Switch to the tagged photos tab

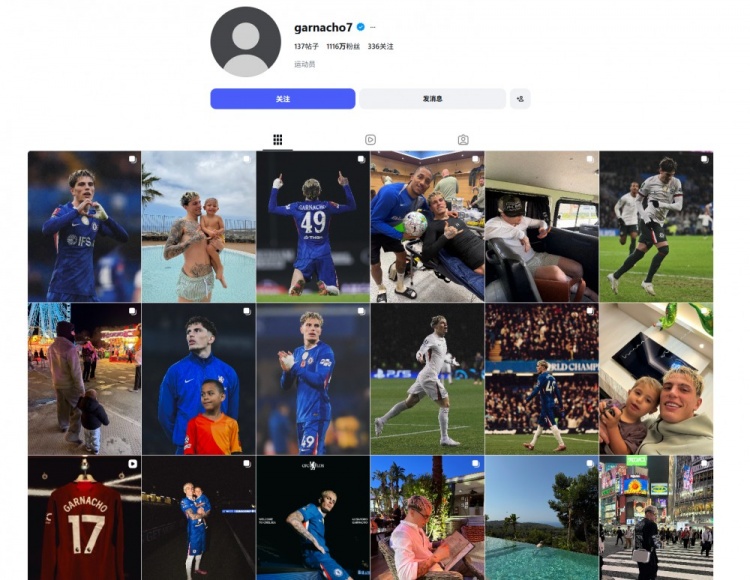pos(462,140)
